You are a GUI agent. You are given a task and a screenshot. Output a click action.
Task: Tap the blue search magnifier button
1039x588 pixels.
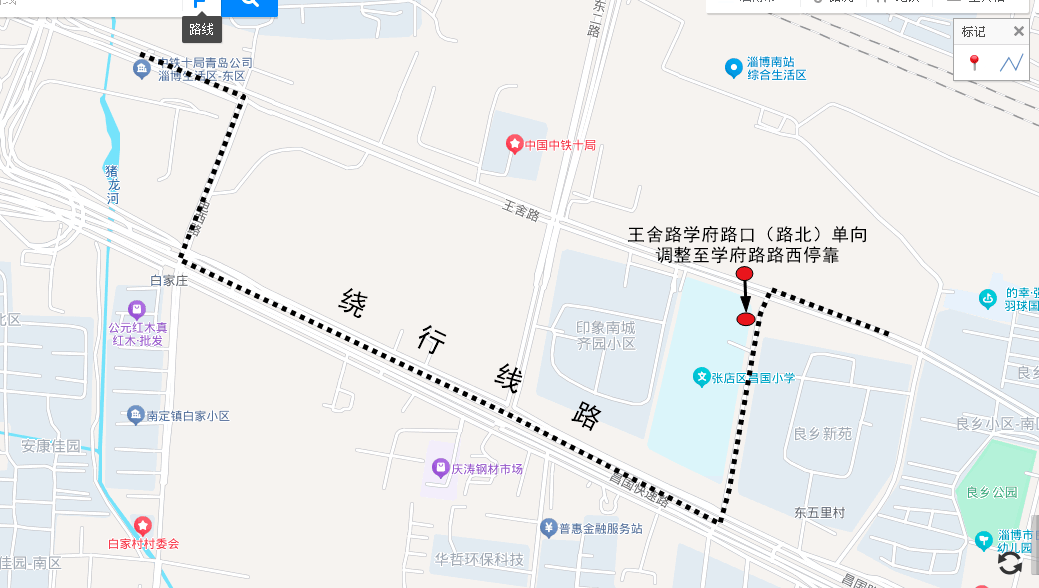tap(249, 5)
